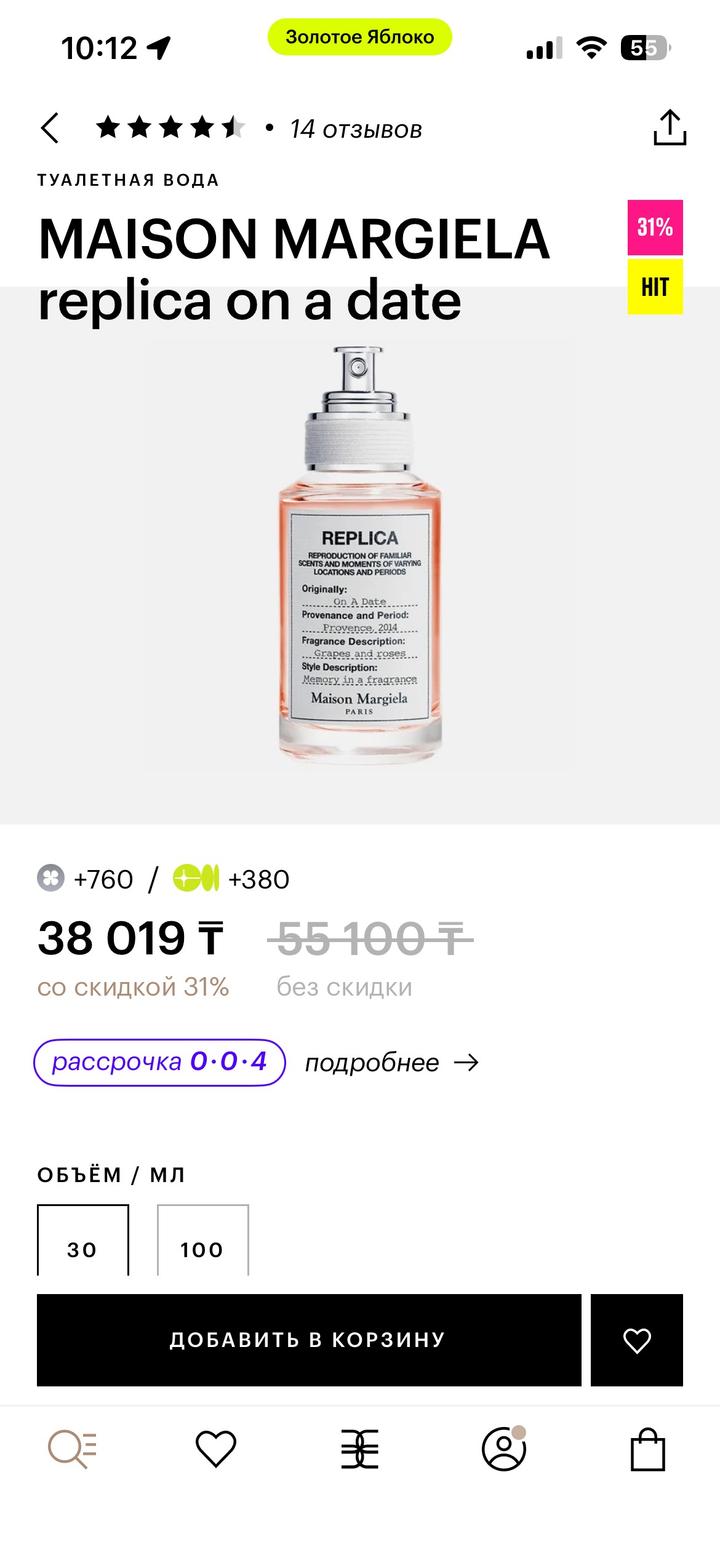Open подробнее about installment plan
This screenshot has height=1558, width=720.
(x=391, y=1062)
